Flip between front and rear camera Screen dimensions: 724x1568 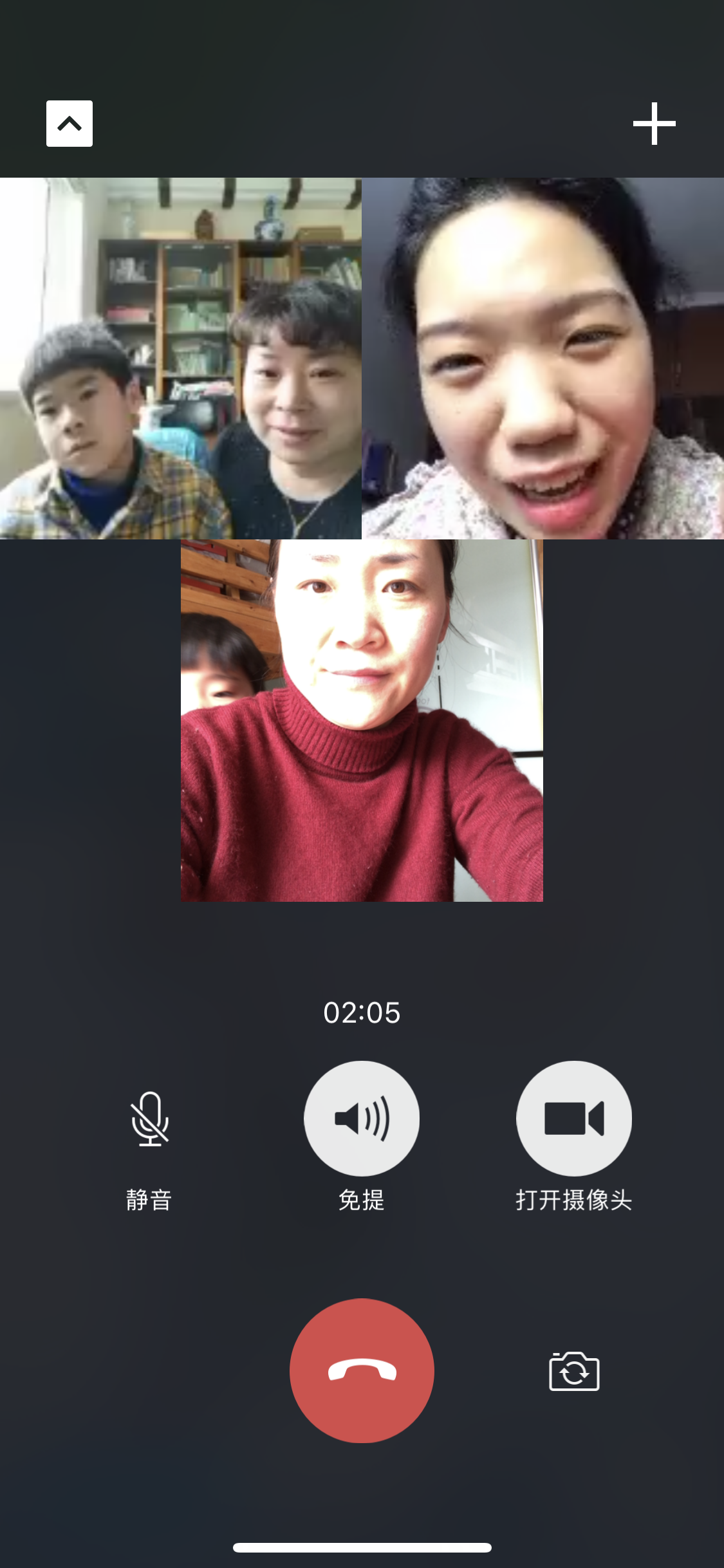tap(574, 1372)
